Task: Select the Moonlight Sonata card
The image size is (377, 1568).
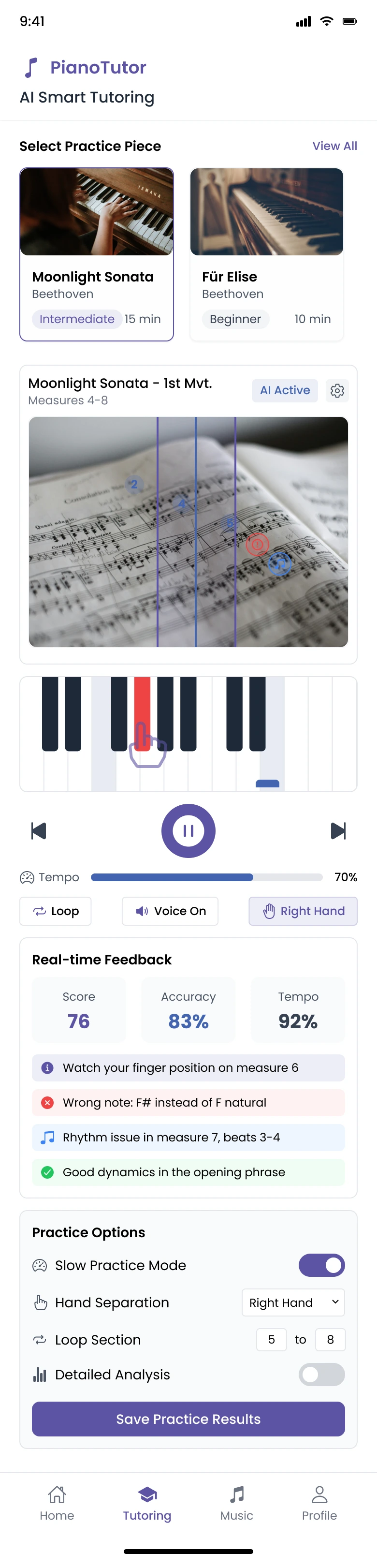Action: coord(97,254)
